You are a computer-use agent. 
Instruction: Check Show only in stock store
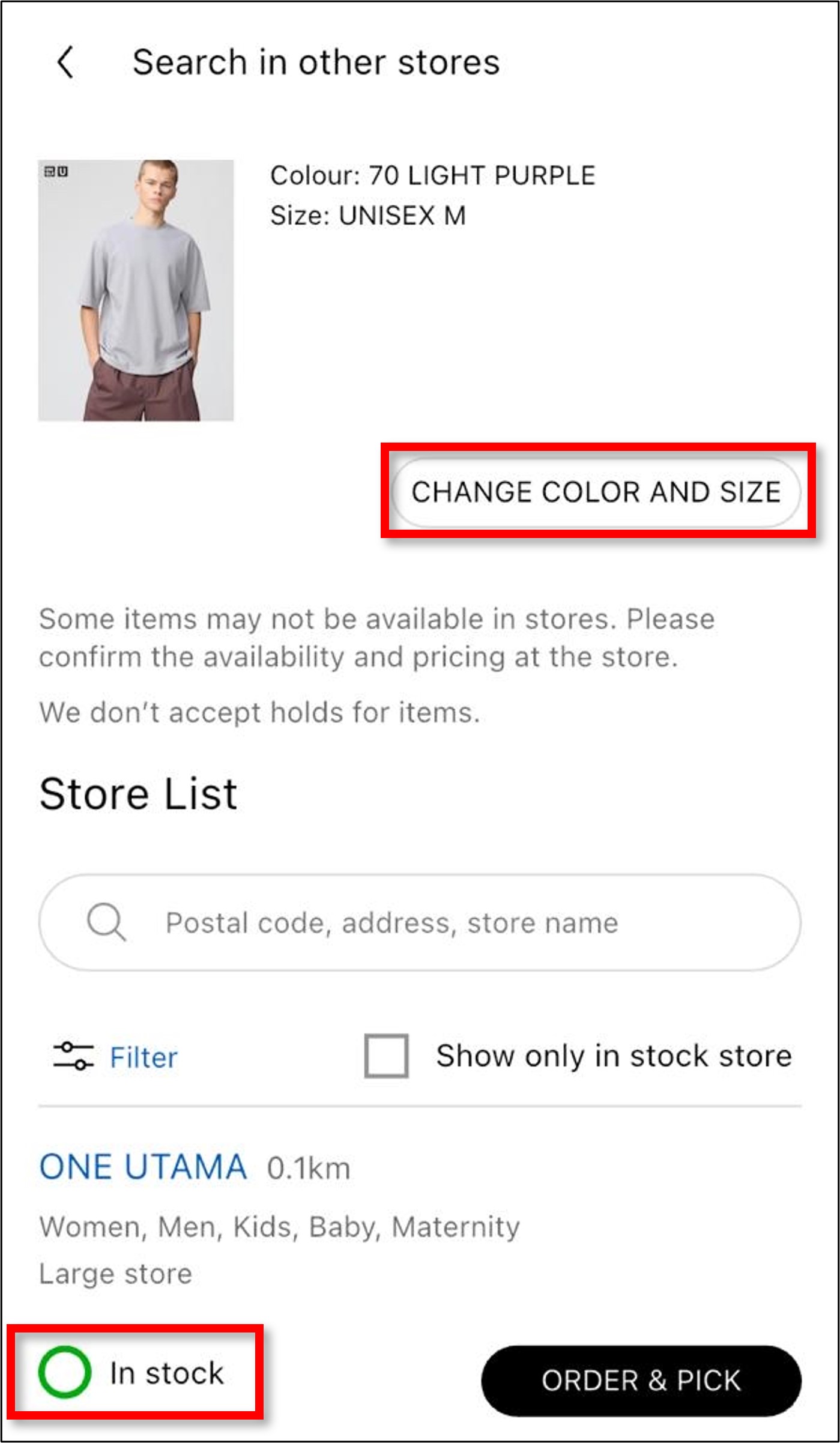click(x=386, y=1056)
